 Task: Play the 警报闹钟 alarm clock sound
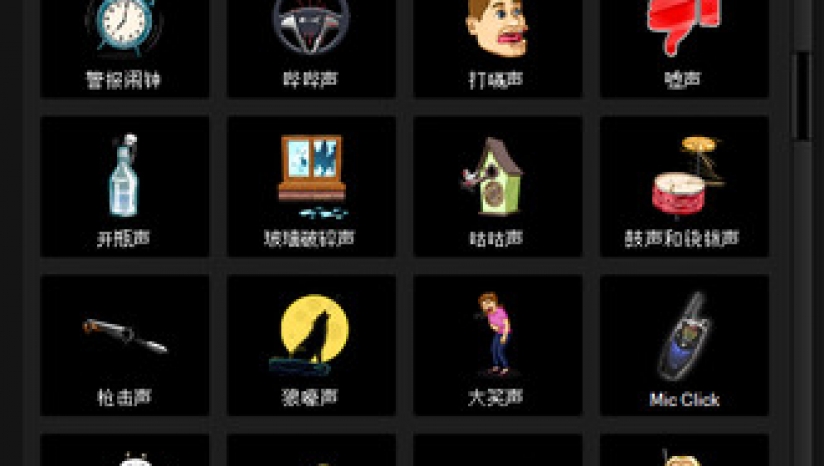[124, 45]
